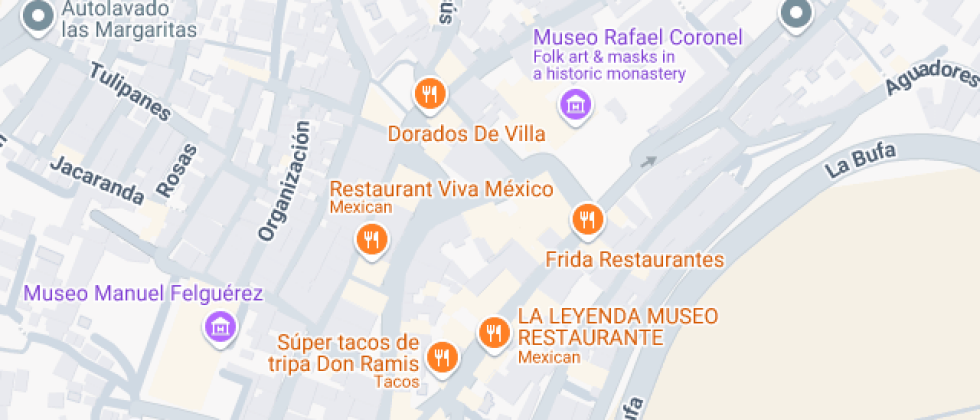
Task: Open the Frida Restaurantes map pin
Action: (587, 221)
